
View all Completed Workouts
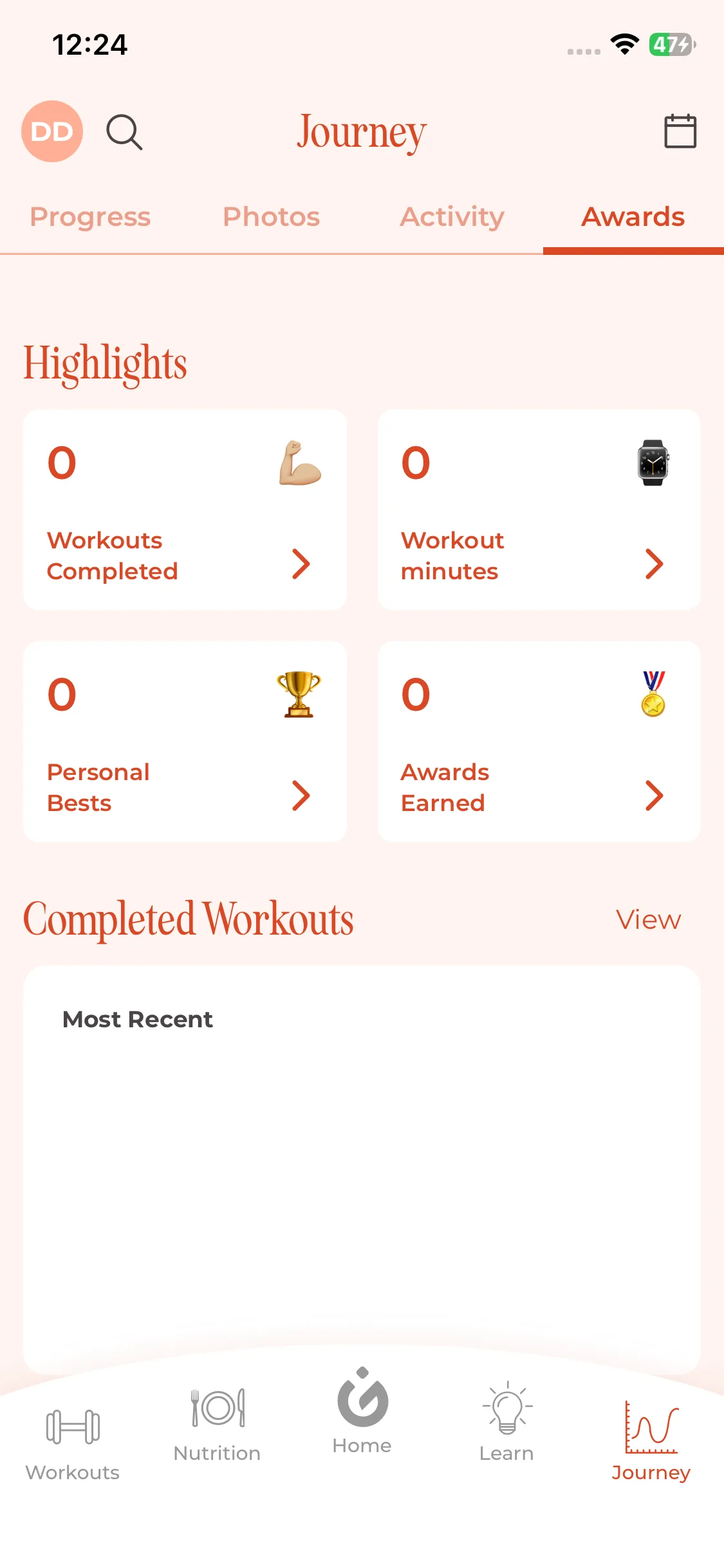pyautogui.click(x=647, y=920)
